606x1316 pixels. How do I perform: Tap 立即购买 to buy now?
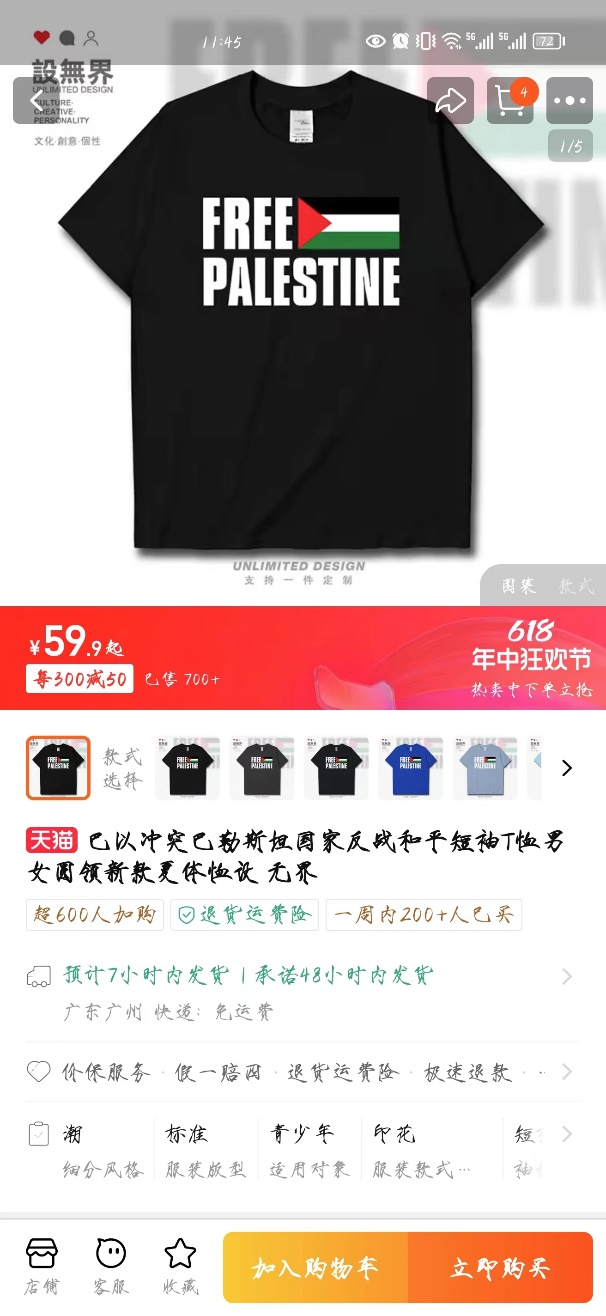(500, 1268)
